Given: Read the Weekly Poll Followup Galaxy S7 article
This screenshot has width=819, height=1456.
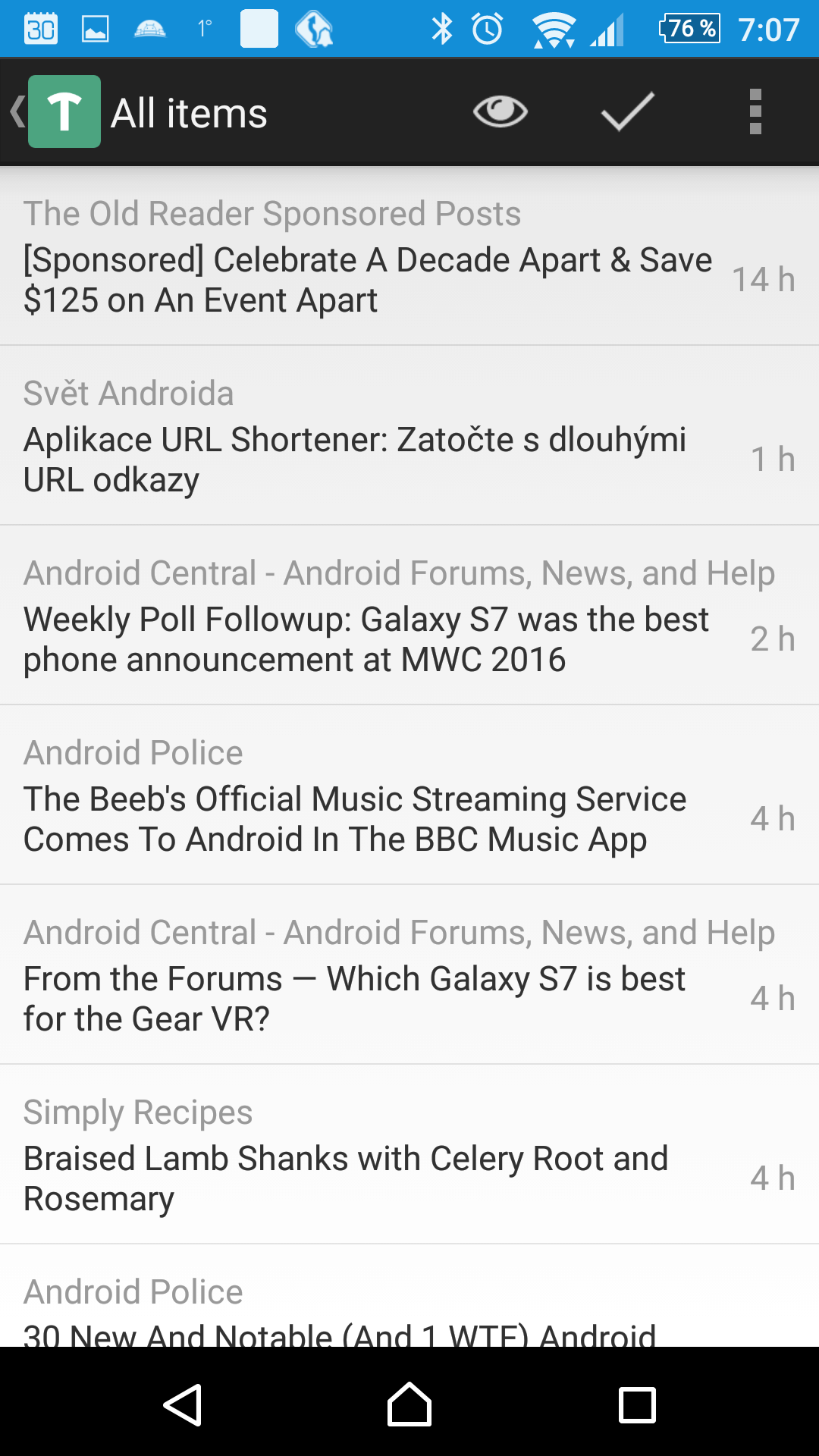Looking at the screenshot, I should point(409,615).
